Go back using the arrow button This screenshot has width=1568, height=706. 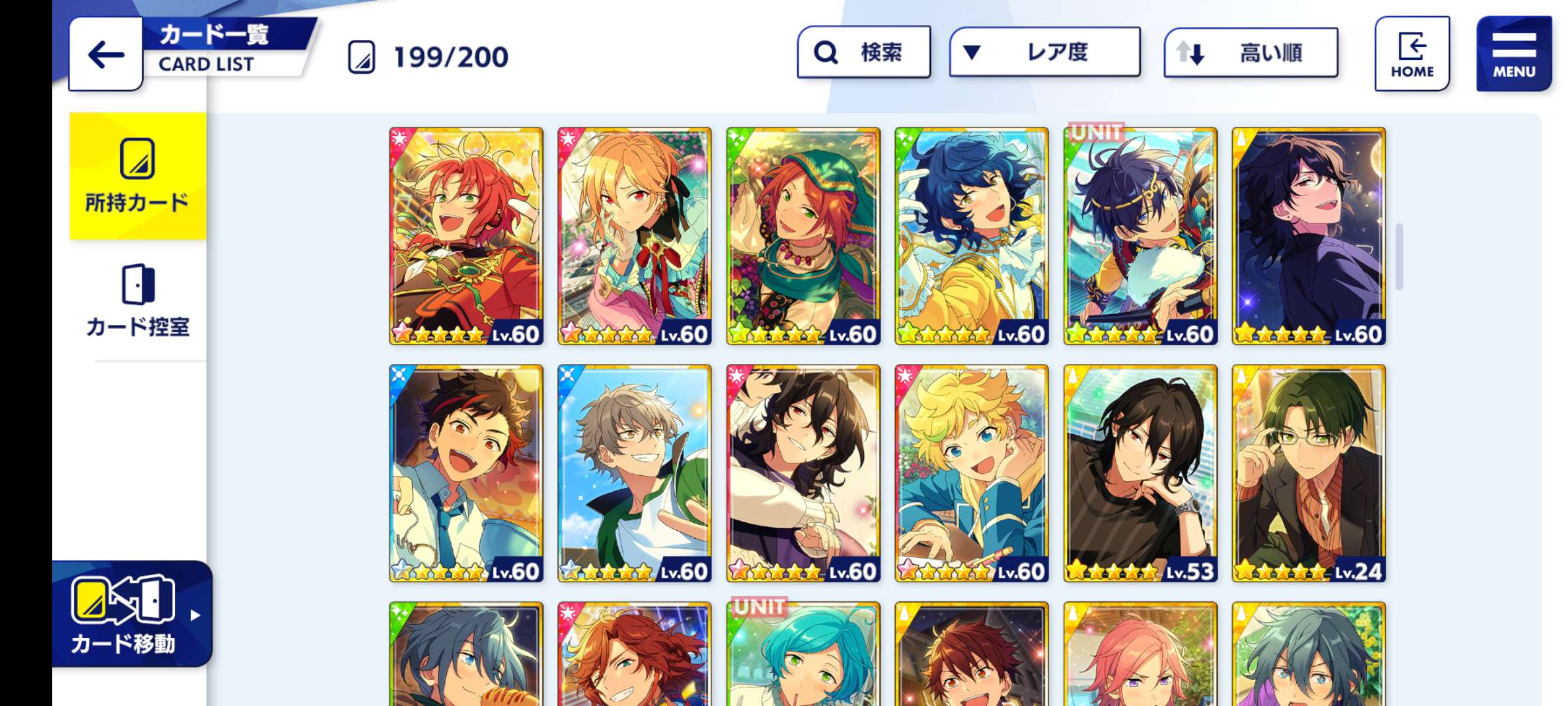pyautogui.click(x=105, y=55)
